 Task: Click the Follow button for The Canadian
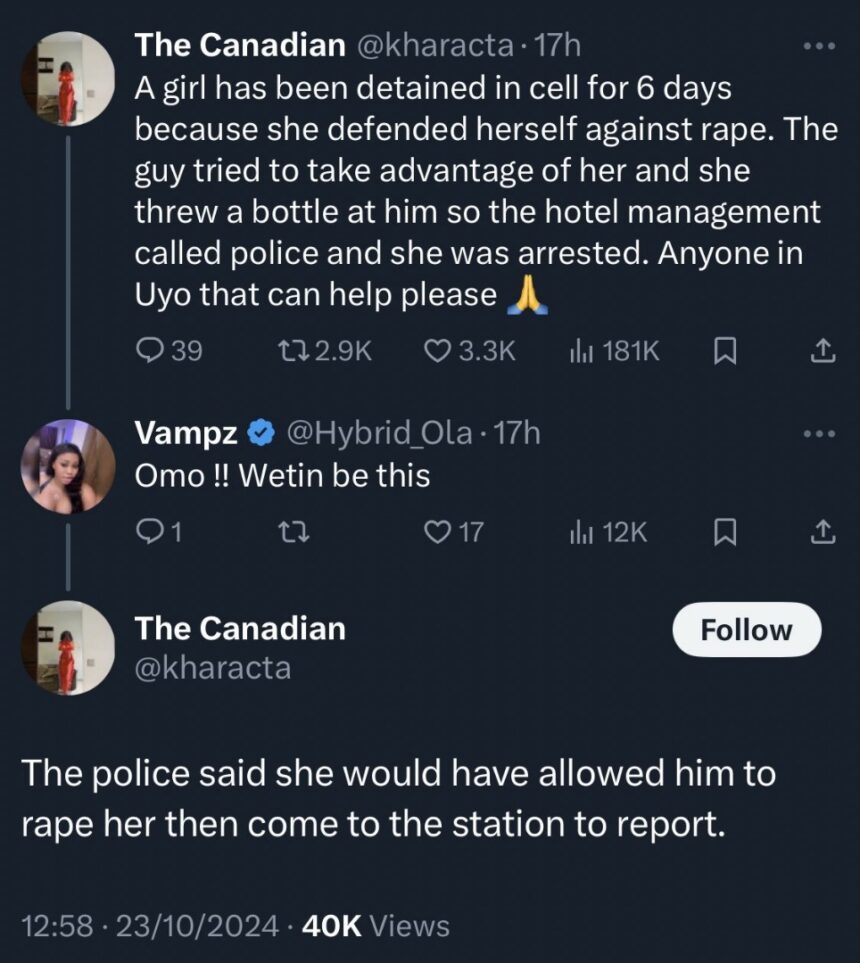point(746,629)
